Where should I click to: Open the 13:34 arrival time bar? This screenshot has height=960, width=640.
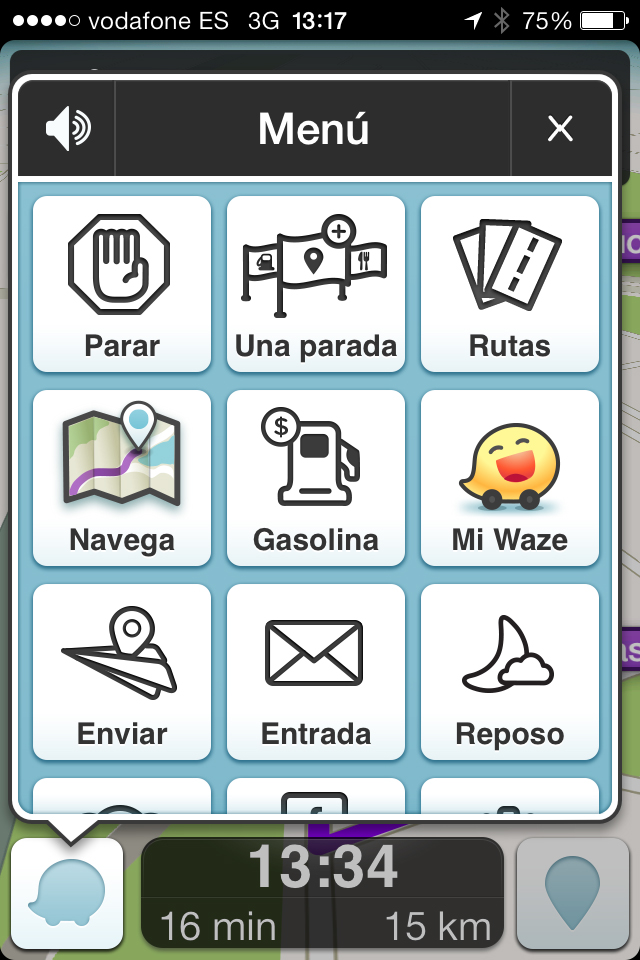pos(322,893)
